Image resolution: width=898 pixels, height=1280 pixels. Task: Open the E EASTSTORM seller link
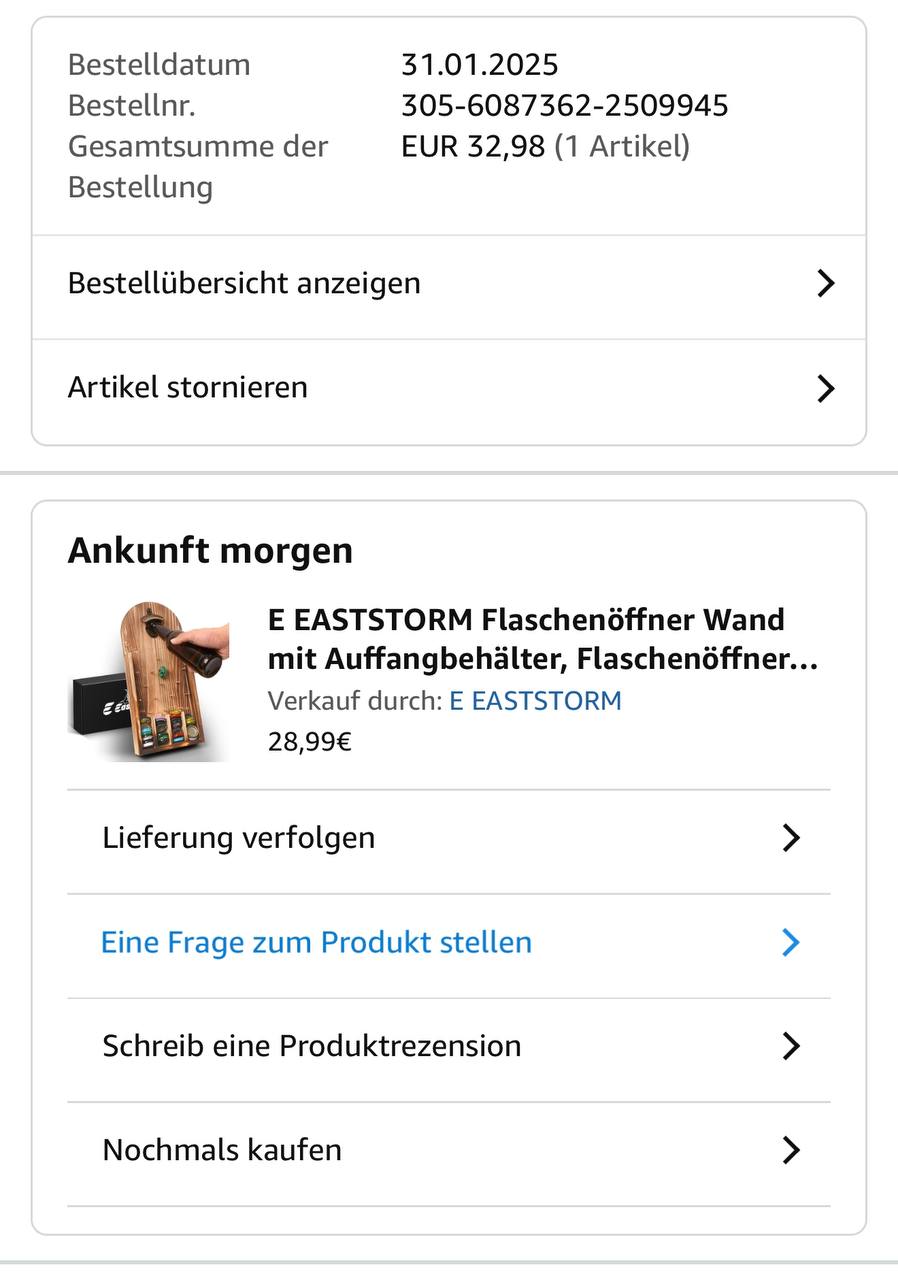coord(535,701)
